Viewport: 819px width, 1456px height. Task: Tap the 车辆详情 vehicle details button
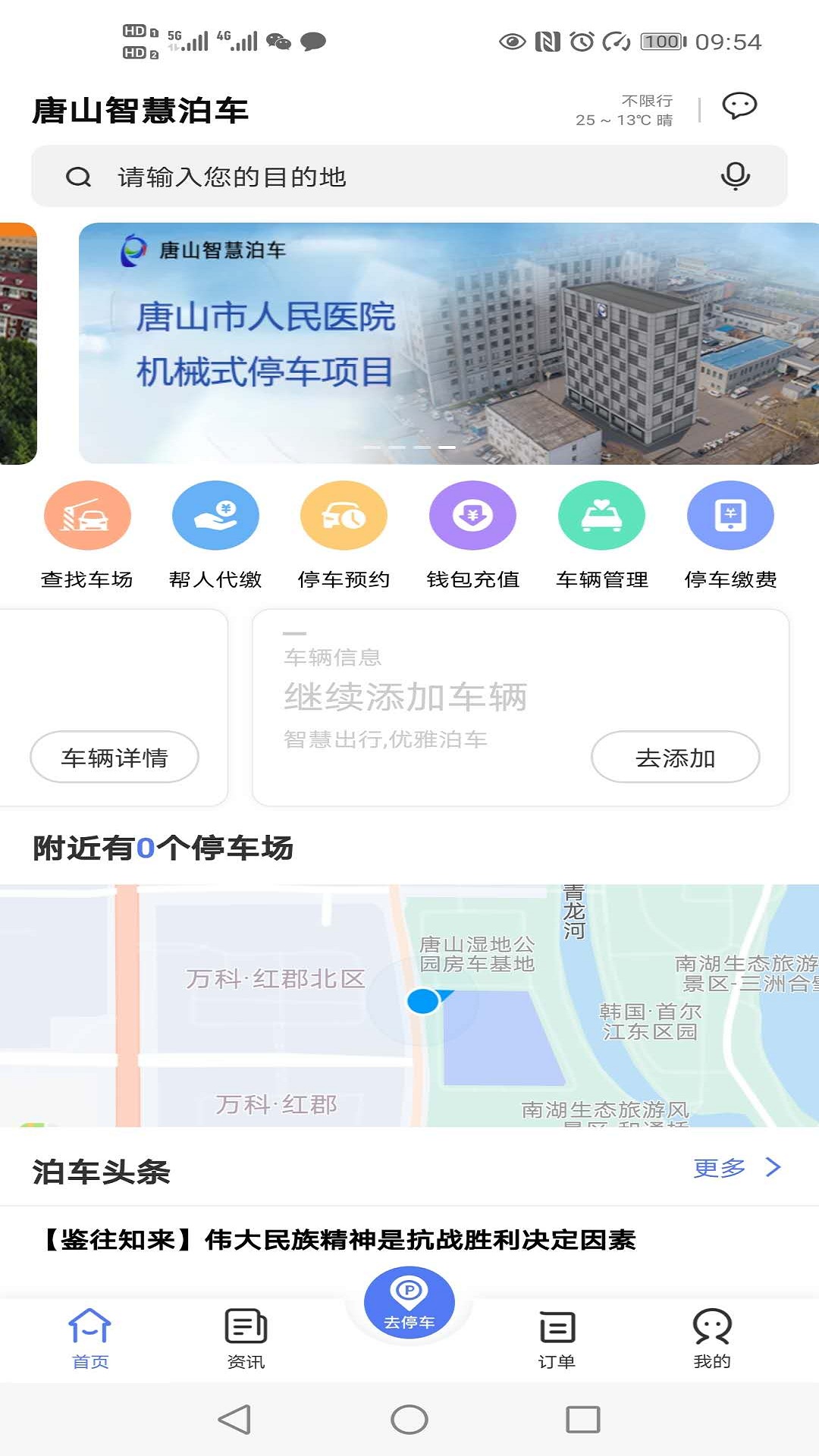coord(115,757)
